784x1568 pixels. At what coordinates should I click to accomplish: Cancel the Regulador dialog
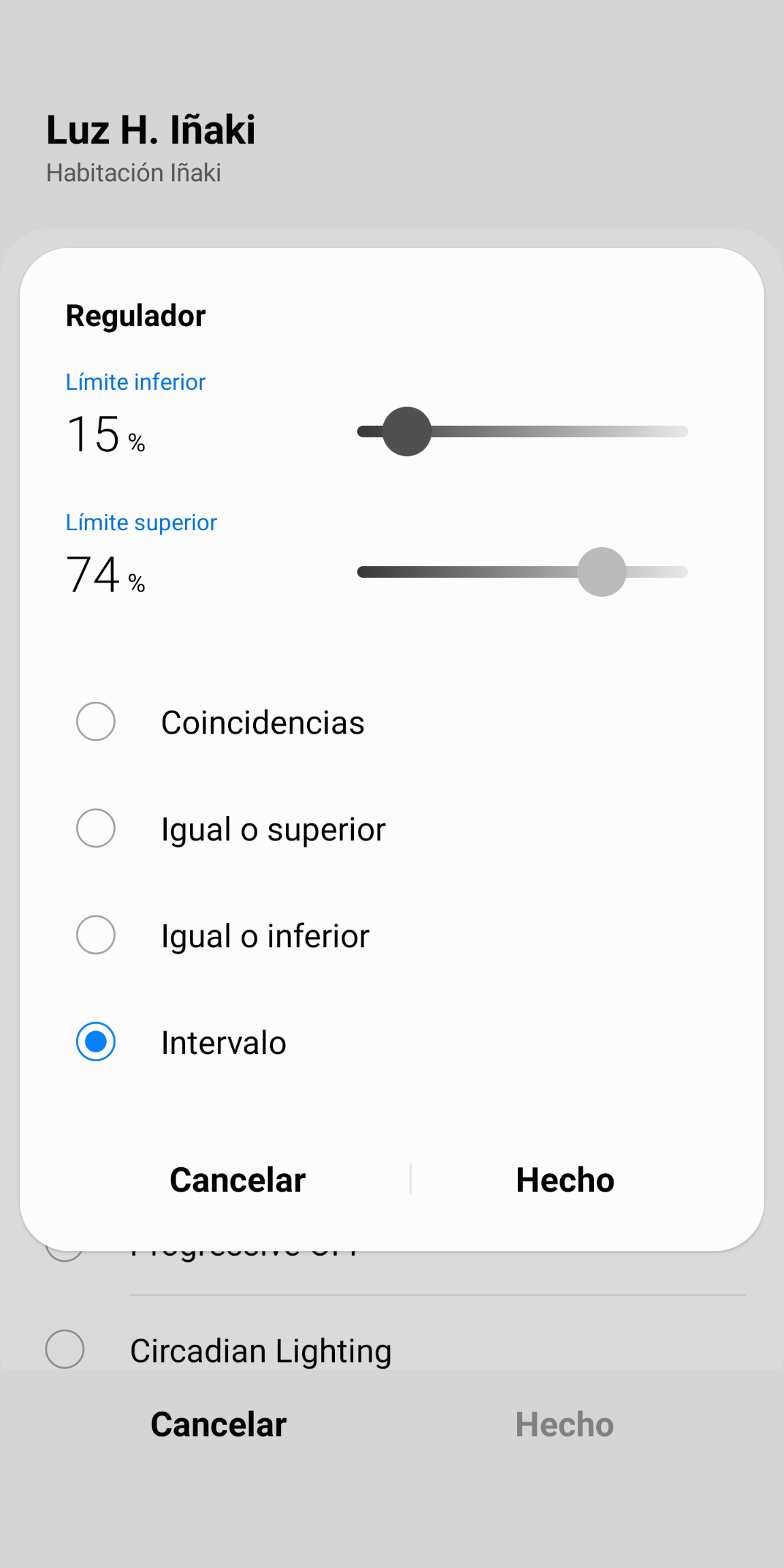pos(238,1179)
